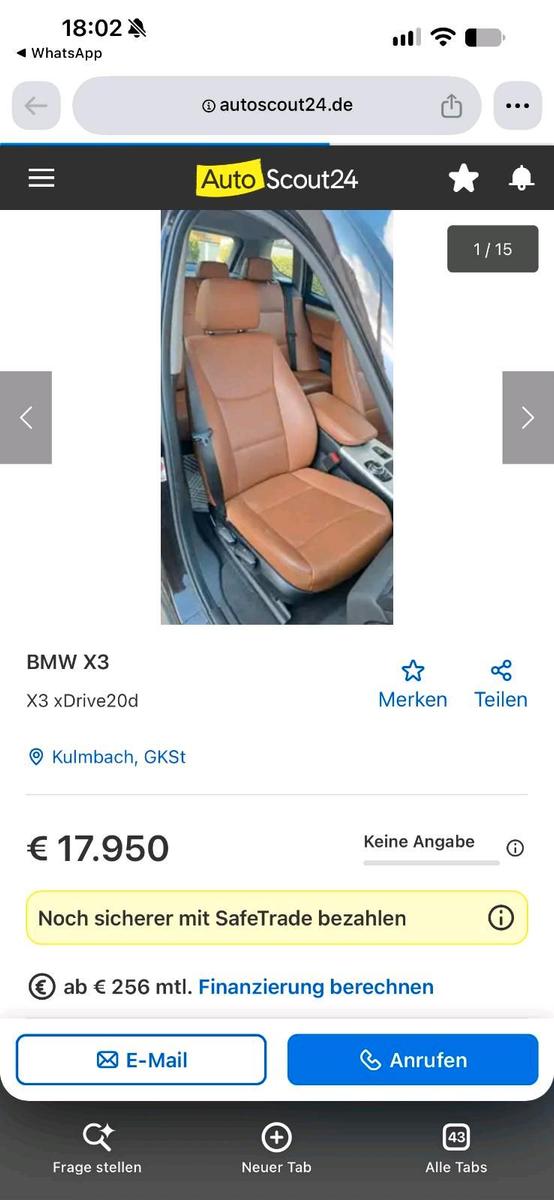The height and width of the screenshot is (1200, 554).
Task: Open the AutoScout24 hamburger menu
Action: click(41, 178)
